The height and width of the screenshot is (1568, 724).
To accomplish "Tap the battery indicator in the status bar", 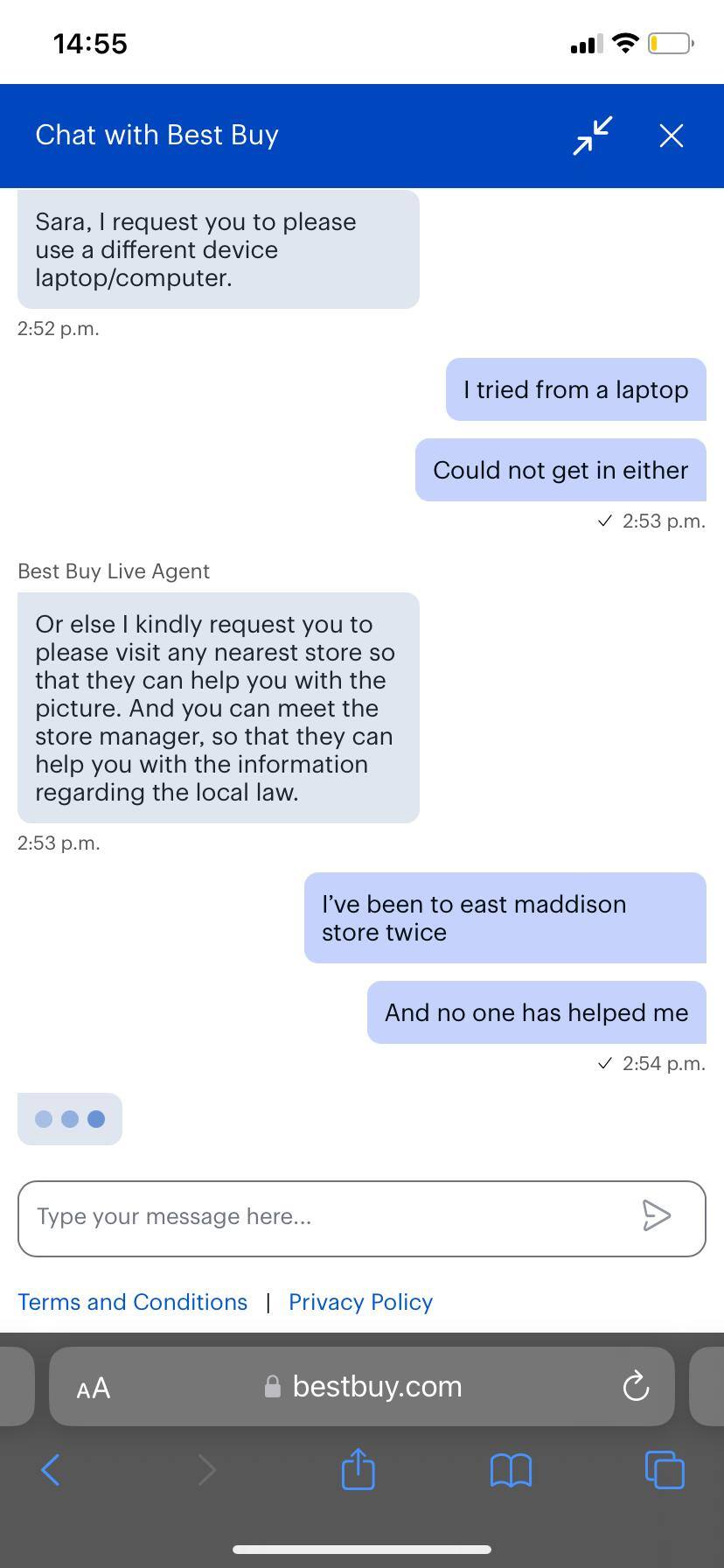I will coord(670,43).
